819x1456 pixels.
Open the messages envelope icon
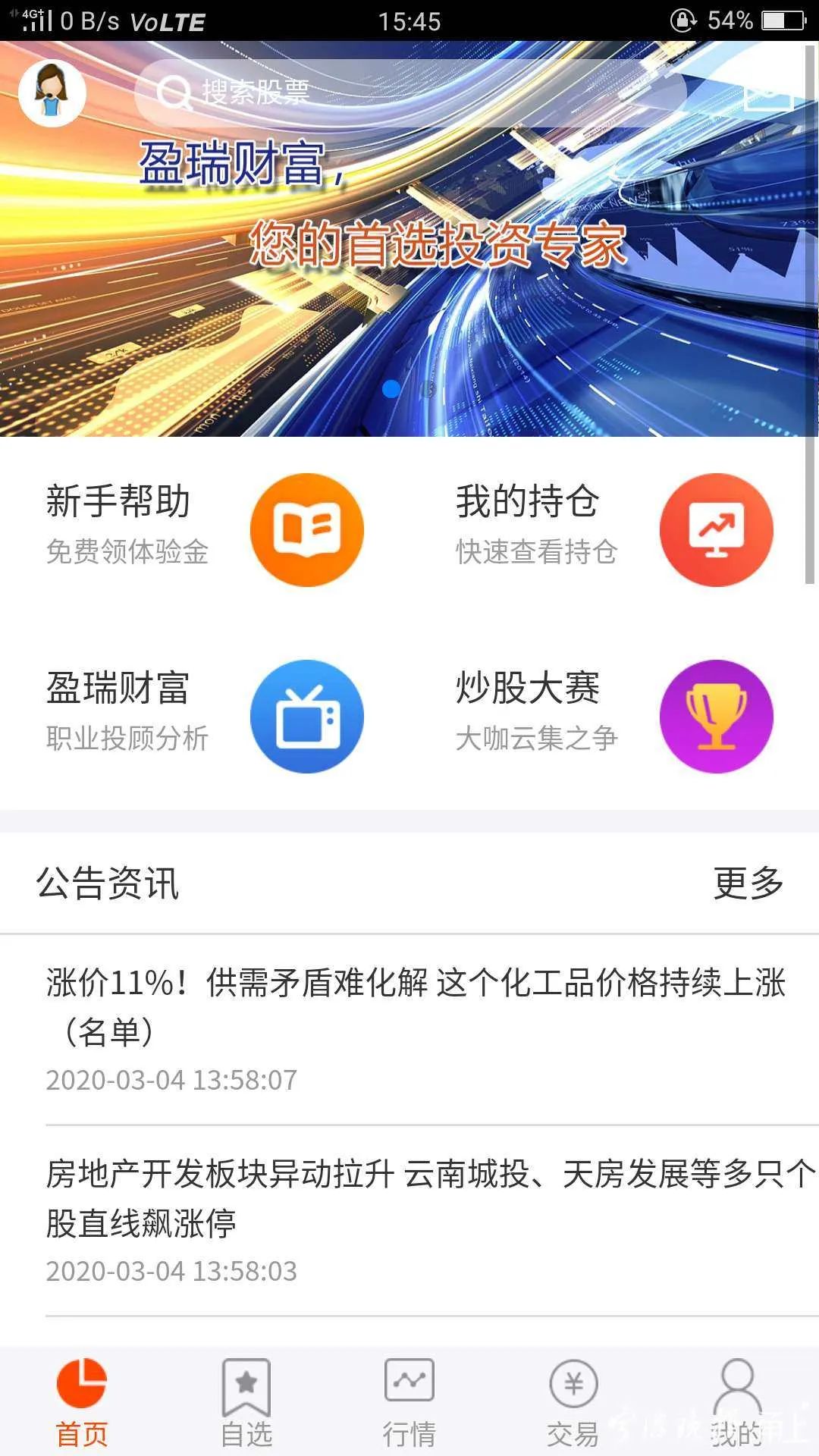[x=767, y=91]
